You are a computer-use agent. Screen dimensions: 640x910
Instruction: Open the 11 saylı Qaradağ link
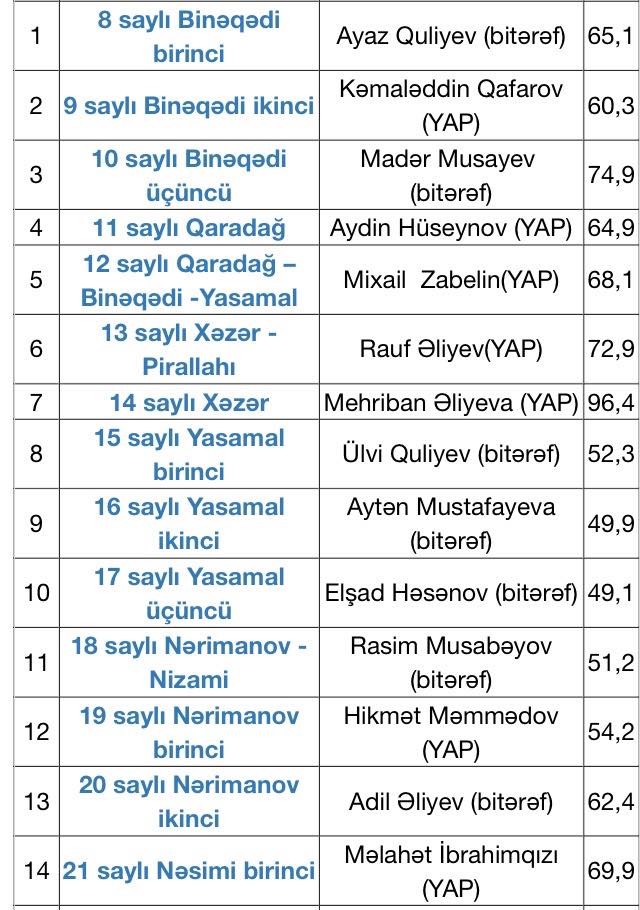[189, 228]
